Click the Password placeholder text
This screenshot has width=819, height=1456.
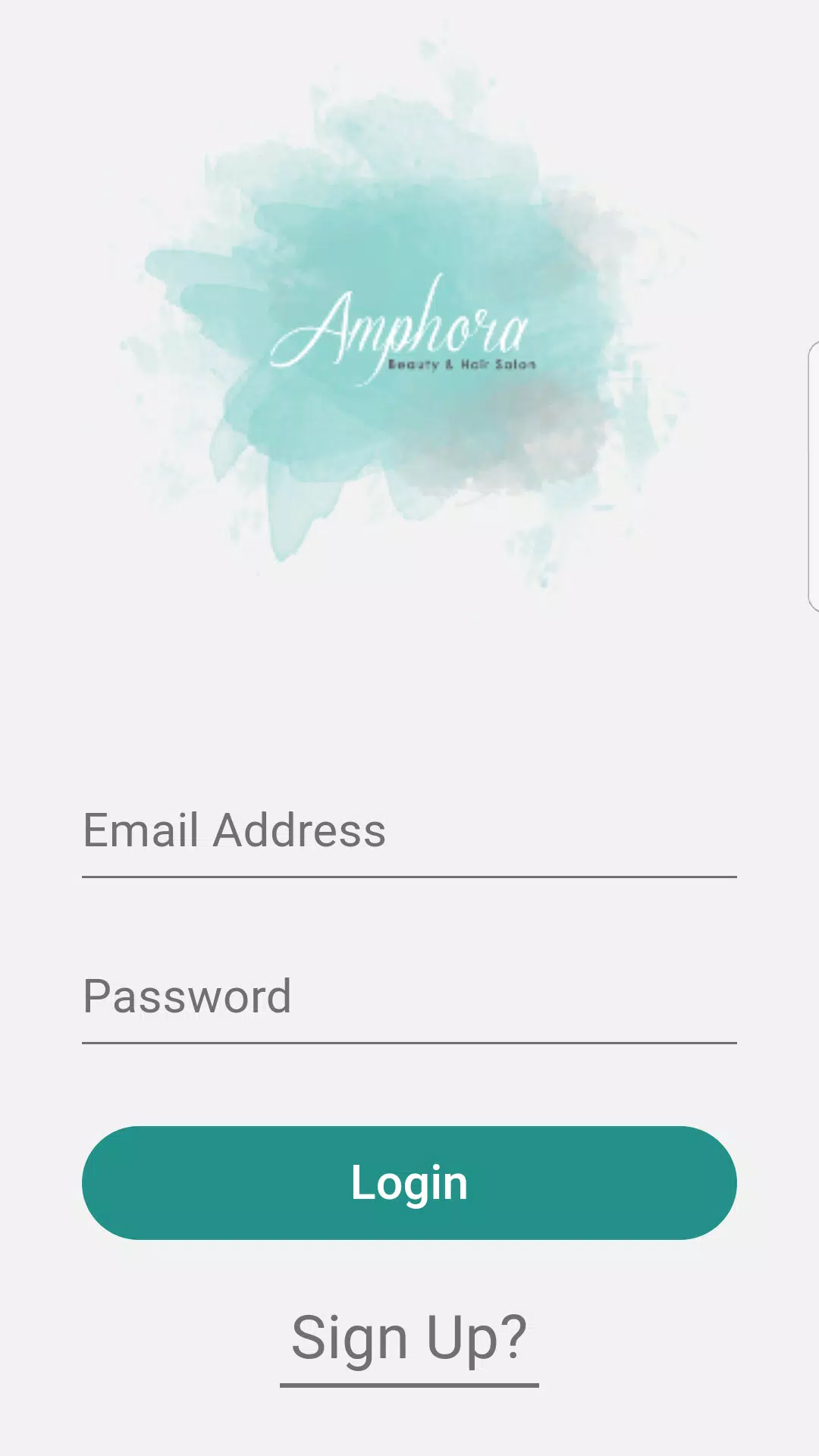click(187, 995)
